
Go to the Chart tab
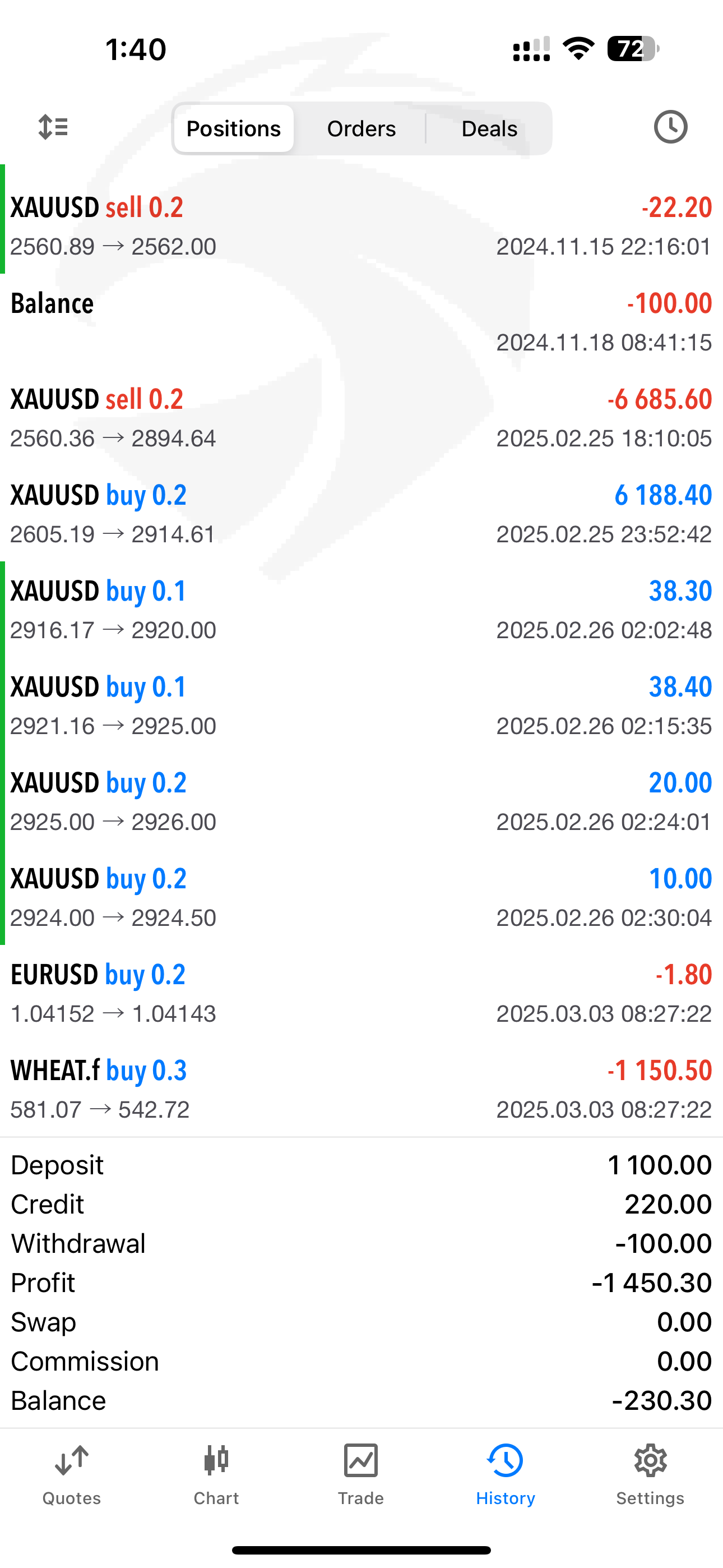(216, 1474)
